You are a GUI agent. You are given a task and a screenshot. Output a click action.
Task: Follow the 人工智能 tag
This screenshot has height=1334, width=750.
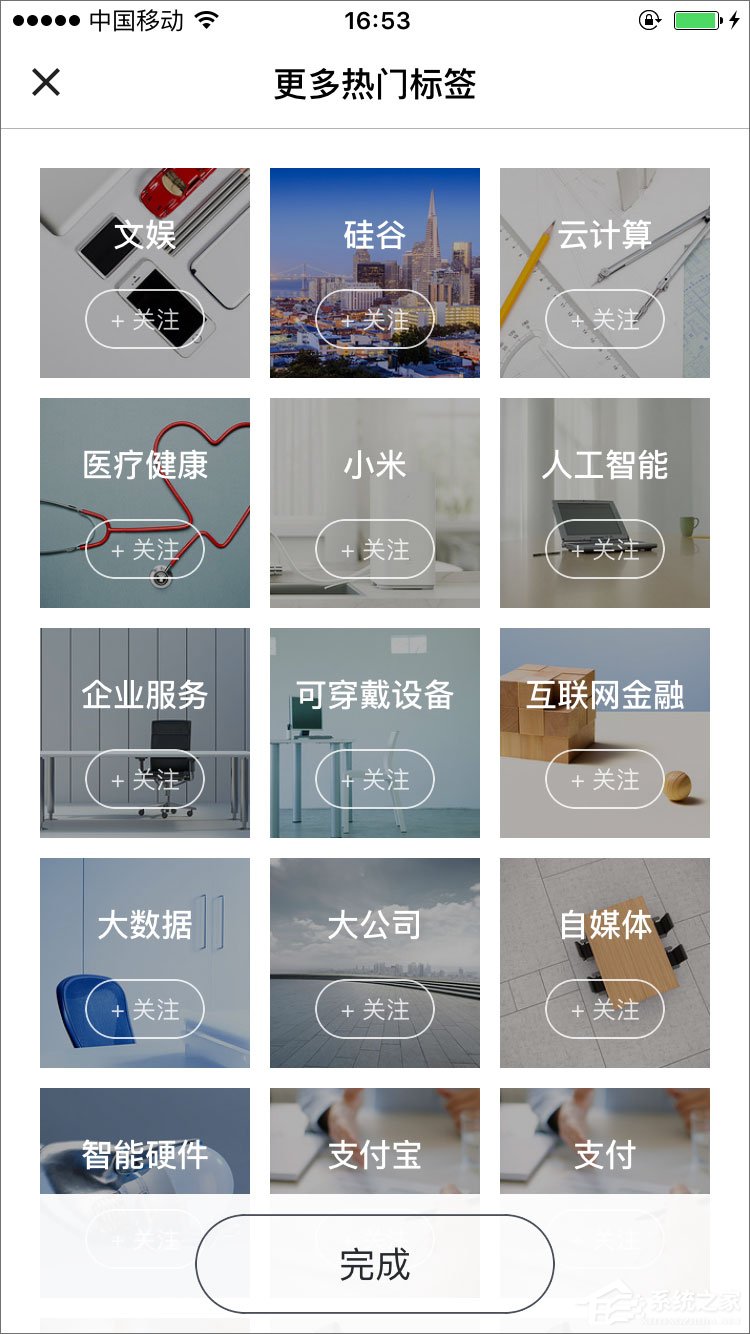tap(605, 550)
